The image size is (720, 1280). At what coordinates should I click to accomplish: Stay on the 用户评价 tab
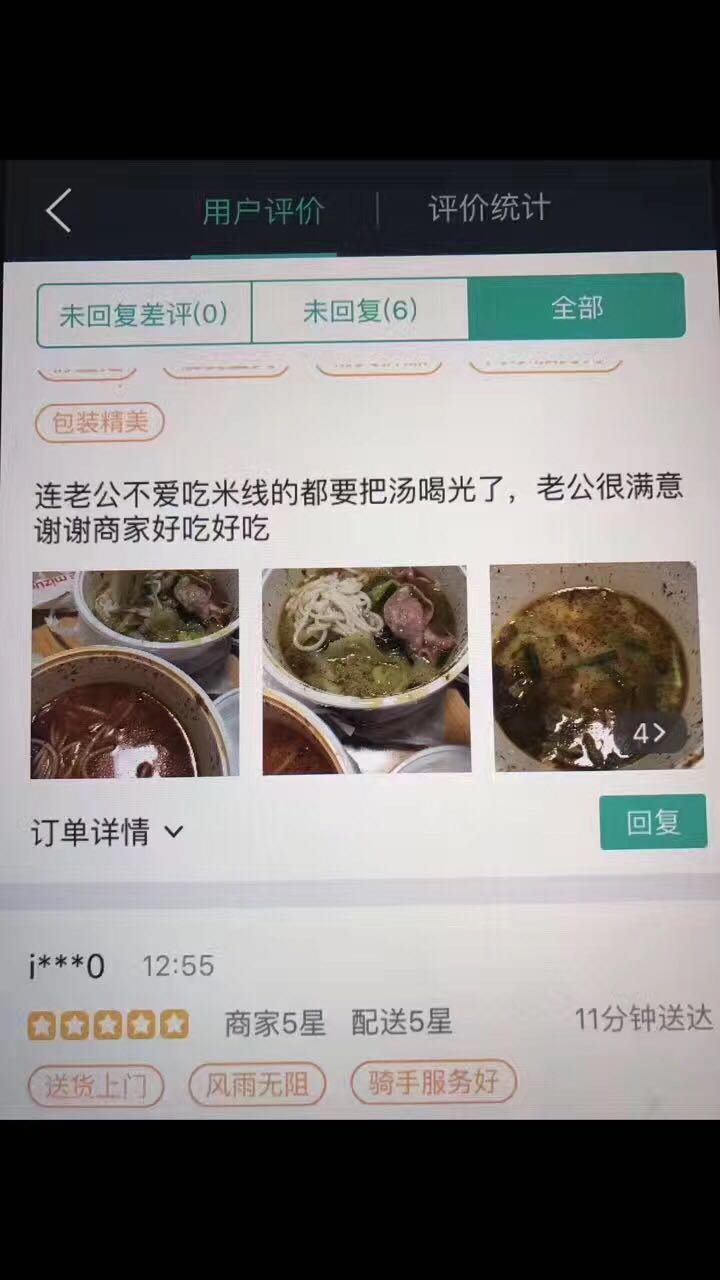(263, 208)
